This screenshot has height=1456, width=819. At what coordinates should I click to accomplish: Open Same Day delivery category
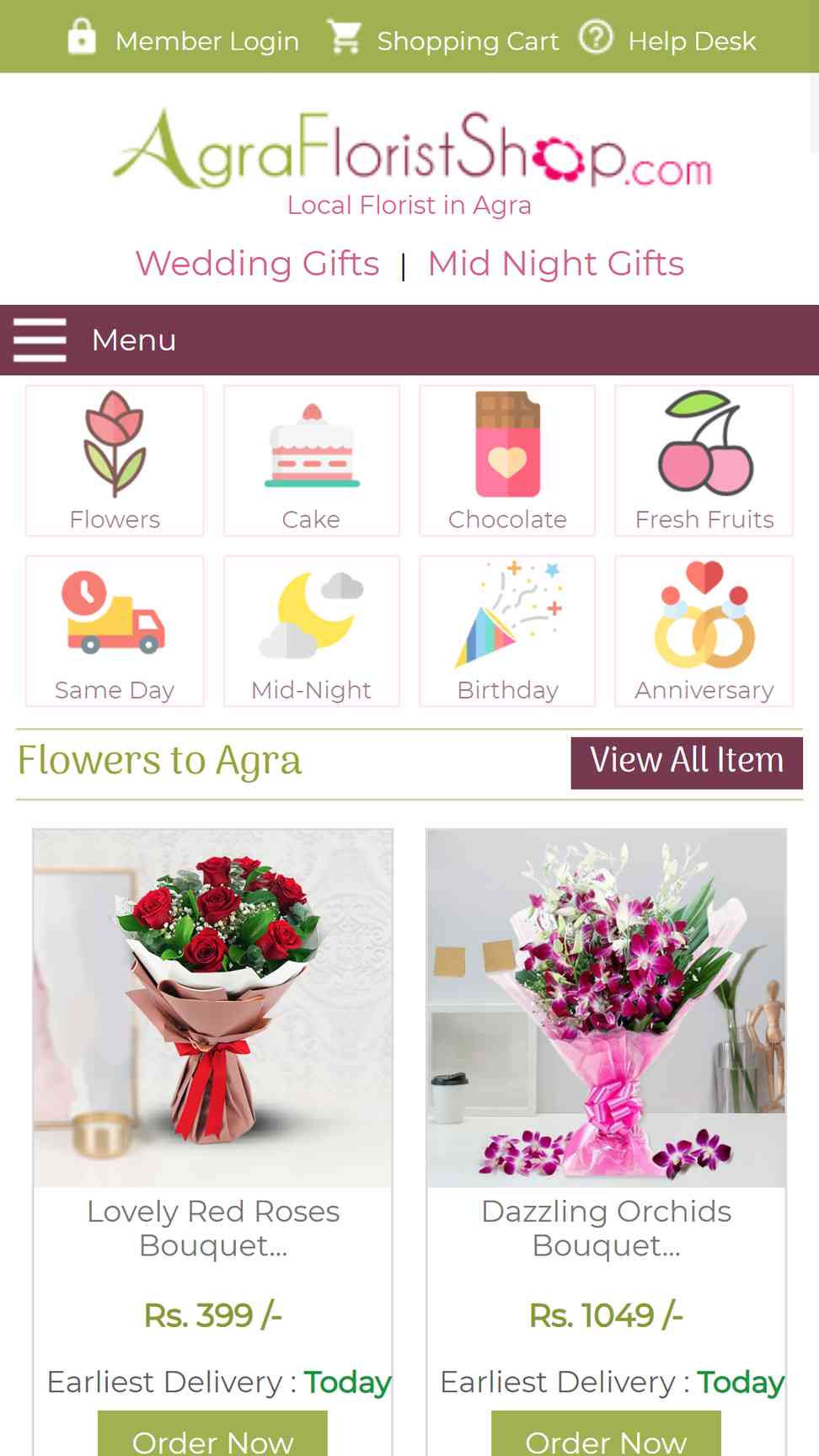(x=115, y=631)
